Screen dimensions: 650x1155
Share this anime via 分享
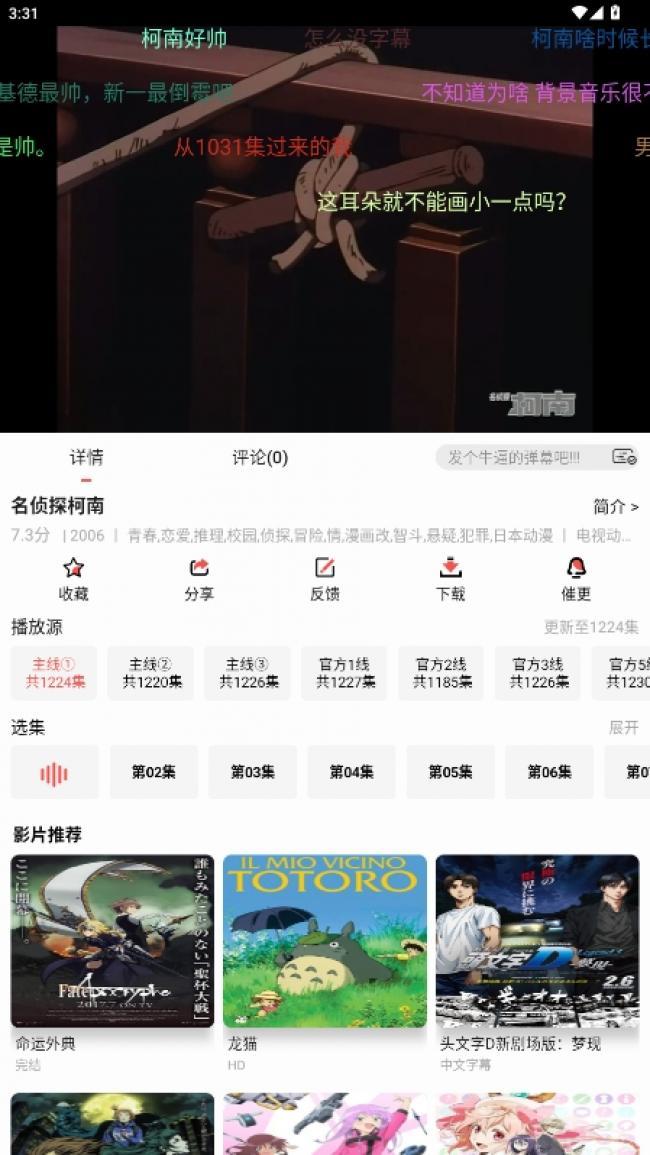pos(199,579)
